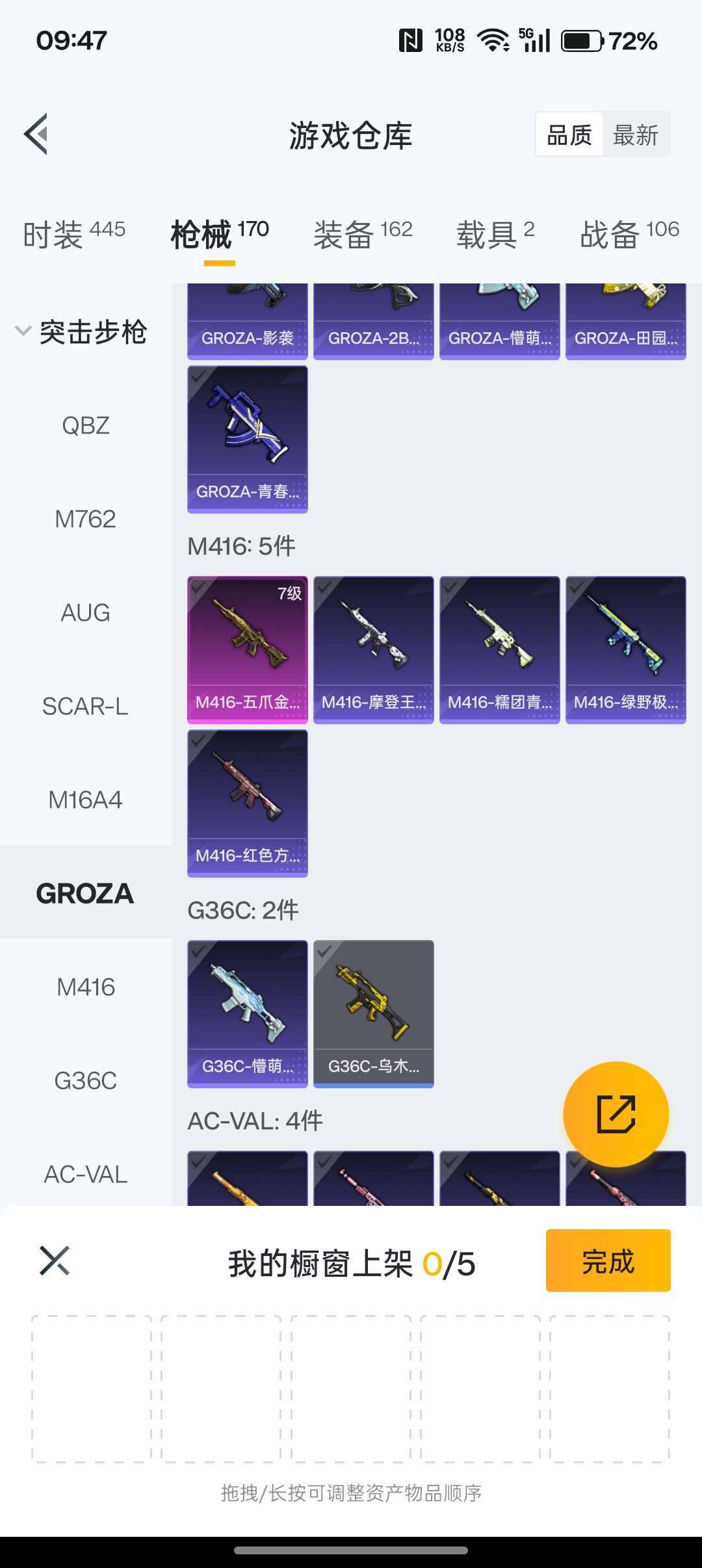Screen dimensions: 702x1568
Task: Confirm showcase selection with 完成
Action: tap(608, 1261)
